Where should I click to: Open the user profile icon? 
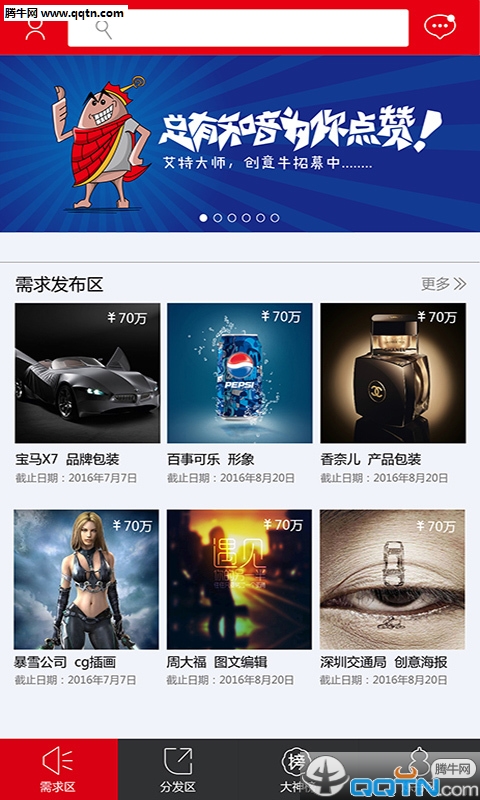pos(35,30)
